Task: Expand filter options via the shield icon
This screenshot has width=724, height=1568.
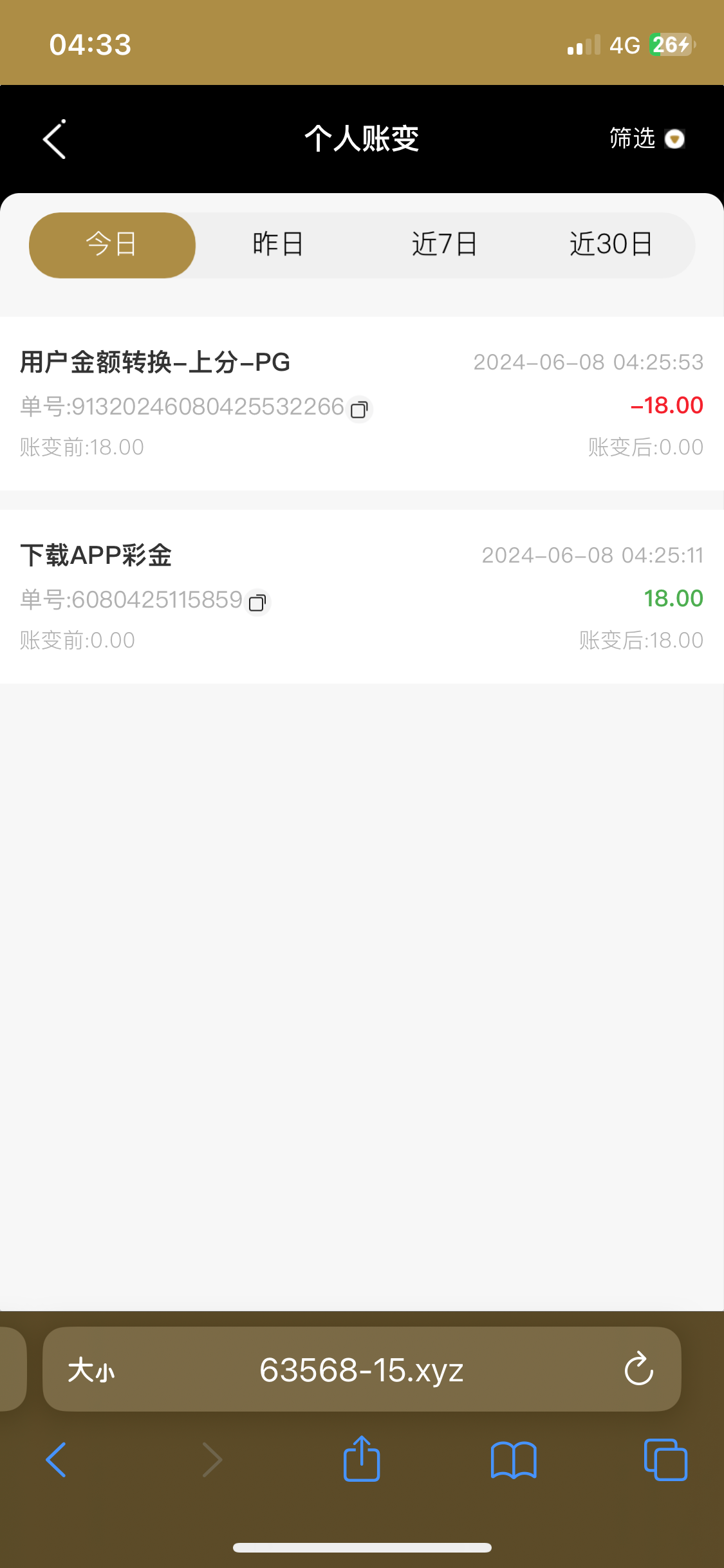Action: [674, 139]
